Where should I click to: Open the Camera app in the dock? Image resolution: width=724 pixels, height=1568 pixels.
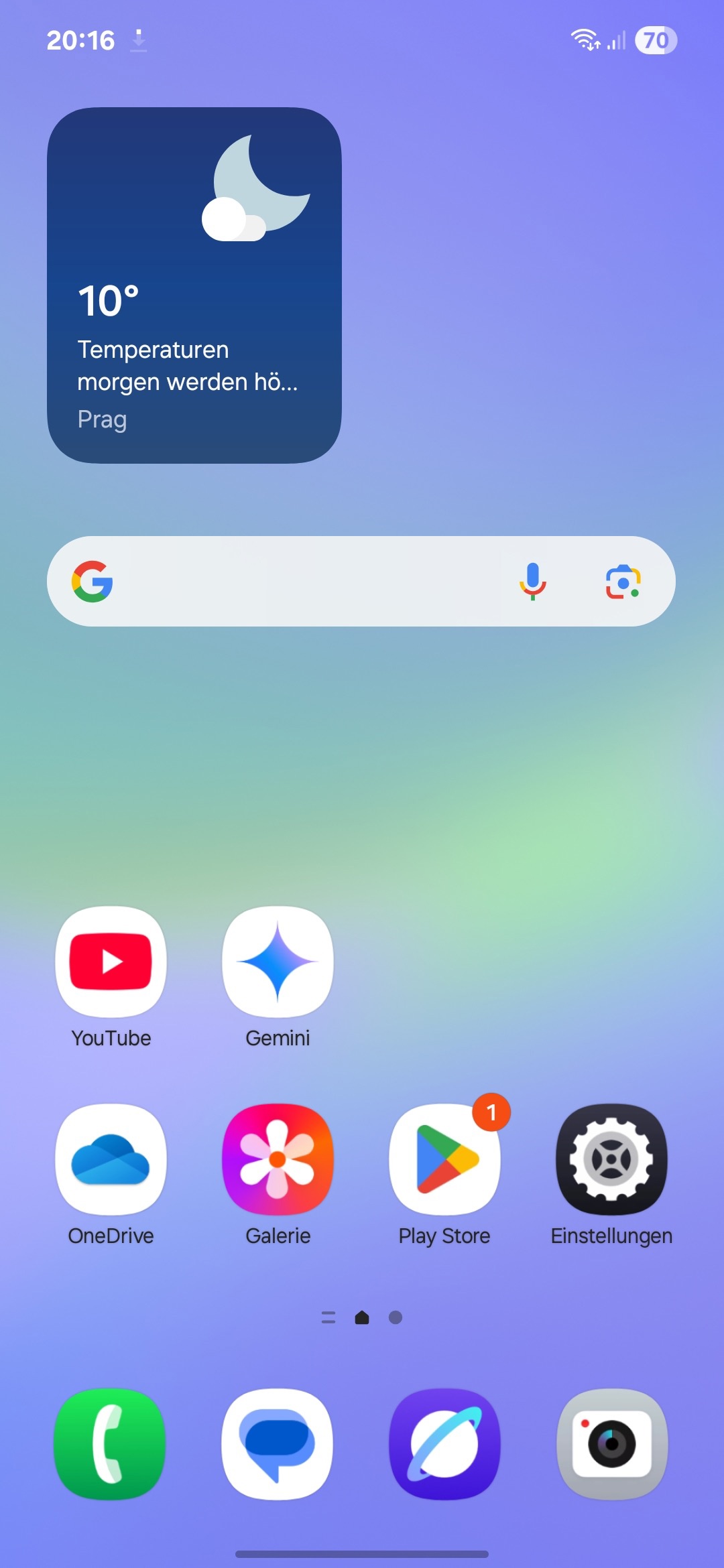coord(611,1444)
